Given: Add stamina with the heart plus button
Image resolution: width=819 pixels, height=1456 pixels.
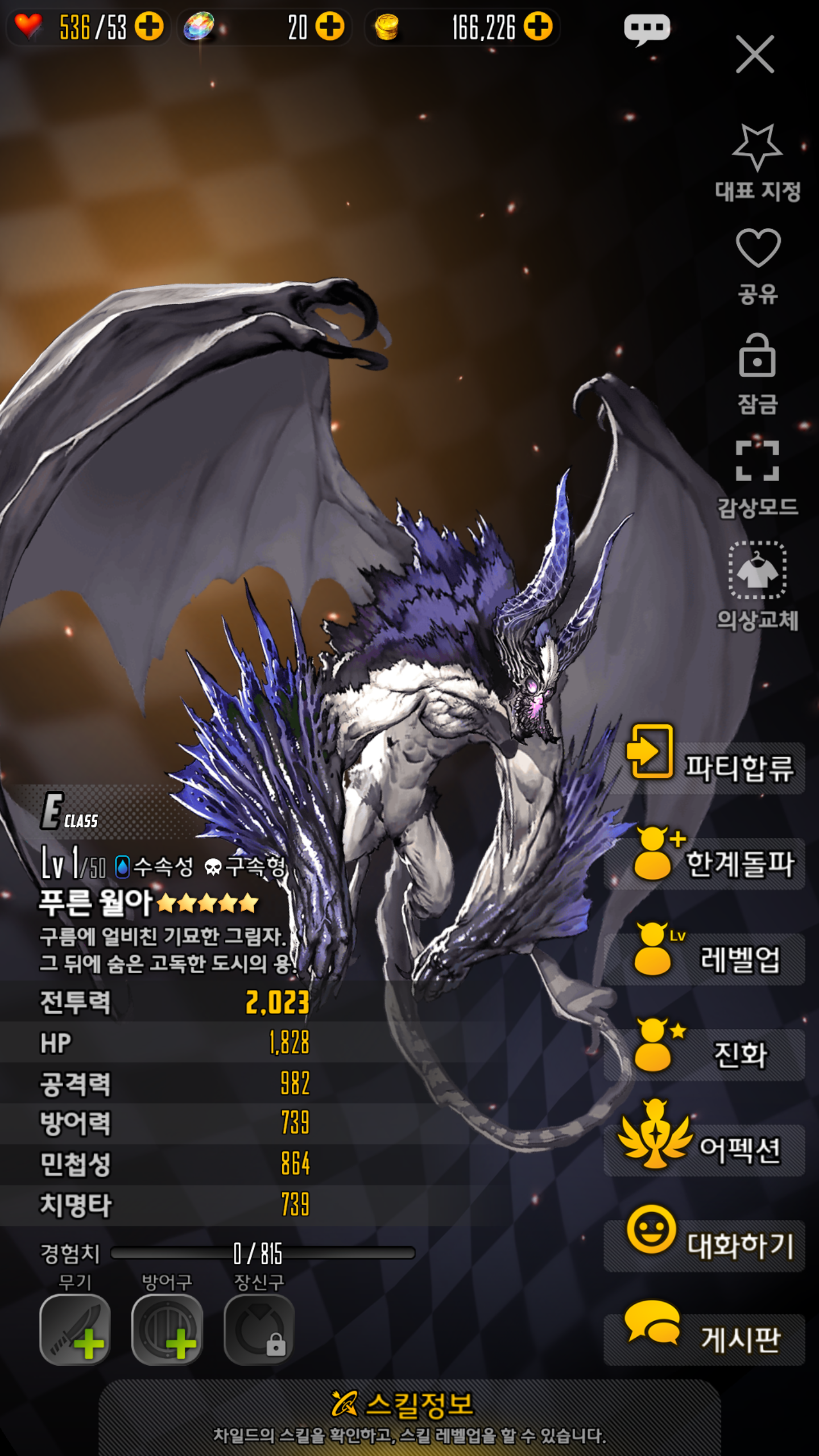Looking at the screenshot, I should point(150,27).
